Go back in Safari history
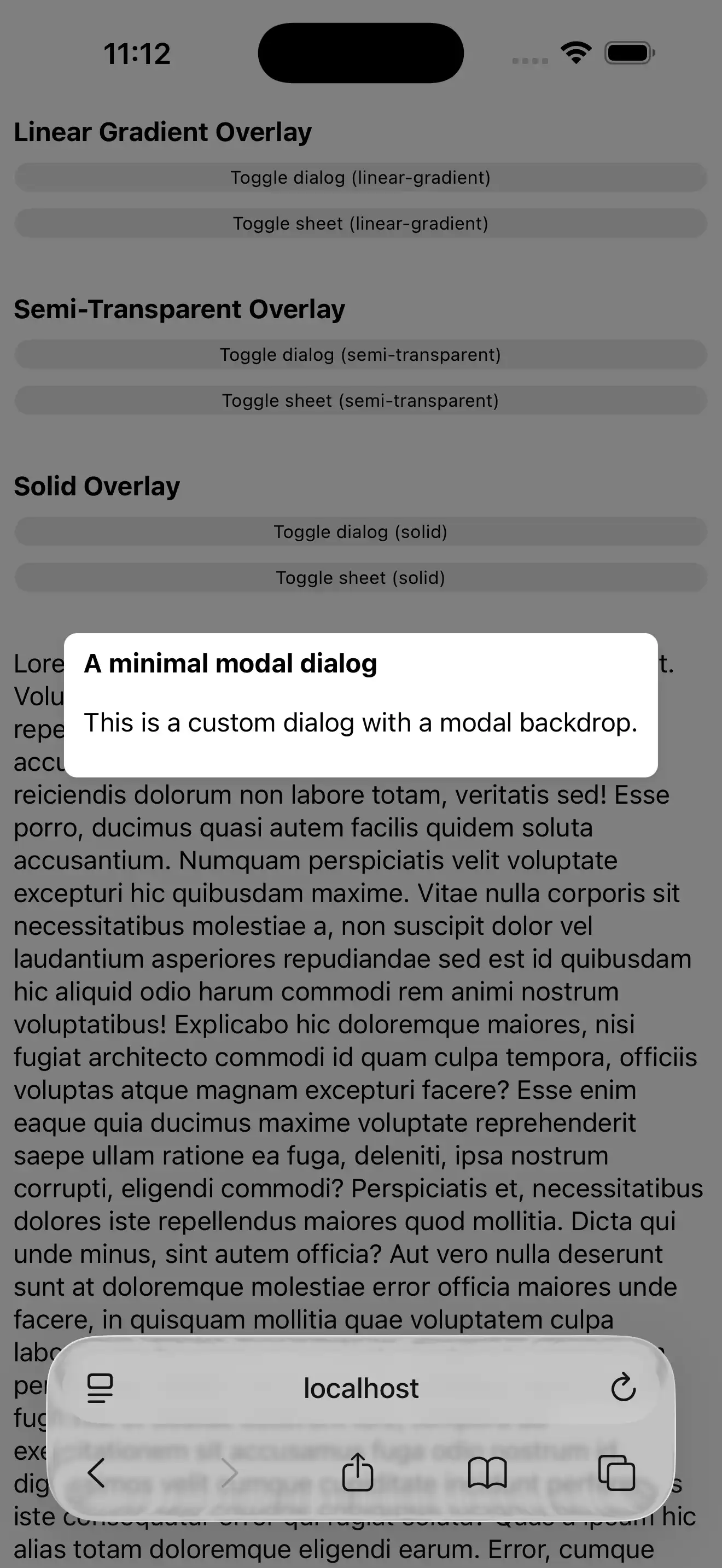Screen dimensions: 722x1568 point(97,1472)
